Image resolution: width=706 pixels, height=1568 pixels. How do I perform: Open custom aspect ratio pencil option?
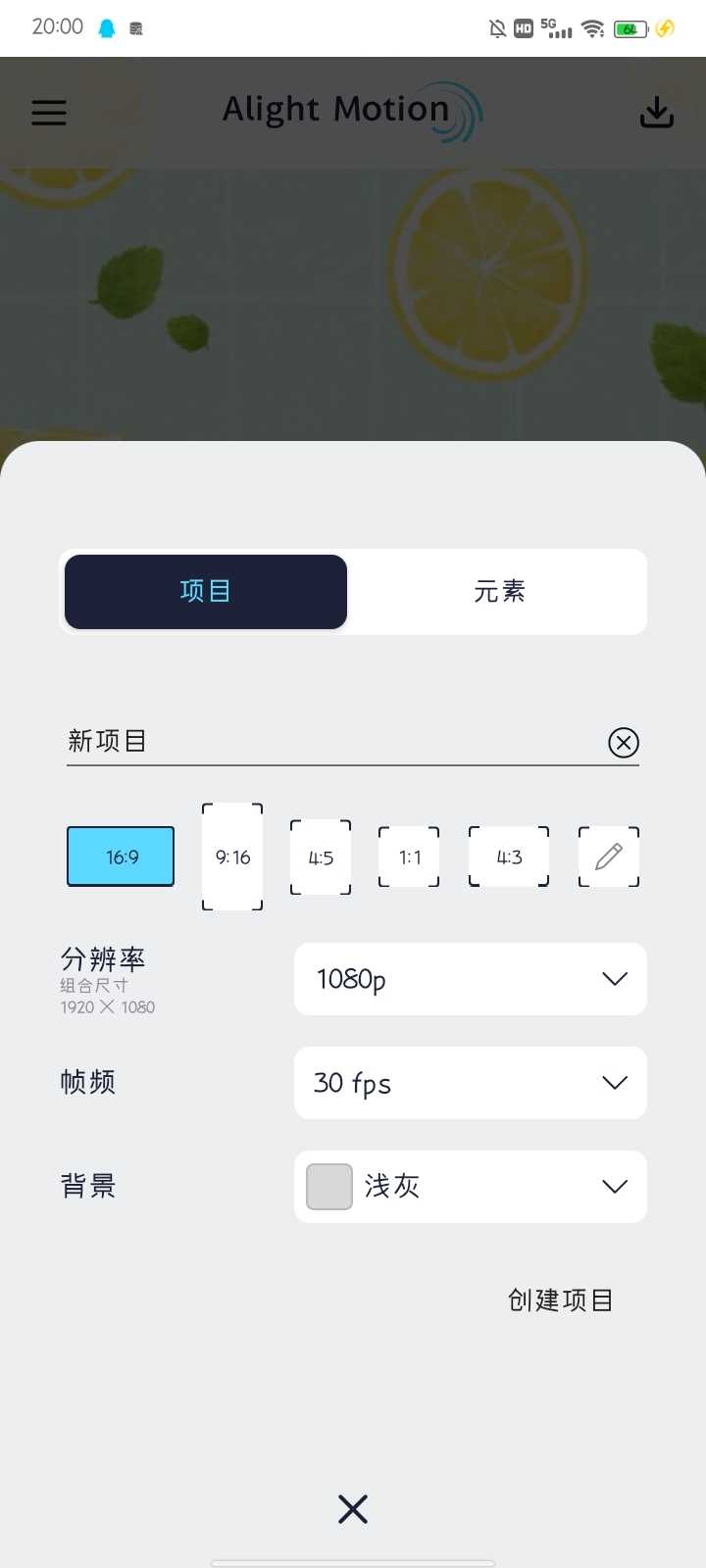tap(608, 857)
